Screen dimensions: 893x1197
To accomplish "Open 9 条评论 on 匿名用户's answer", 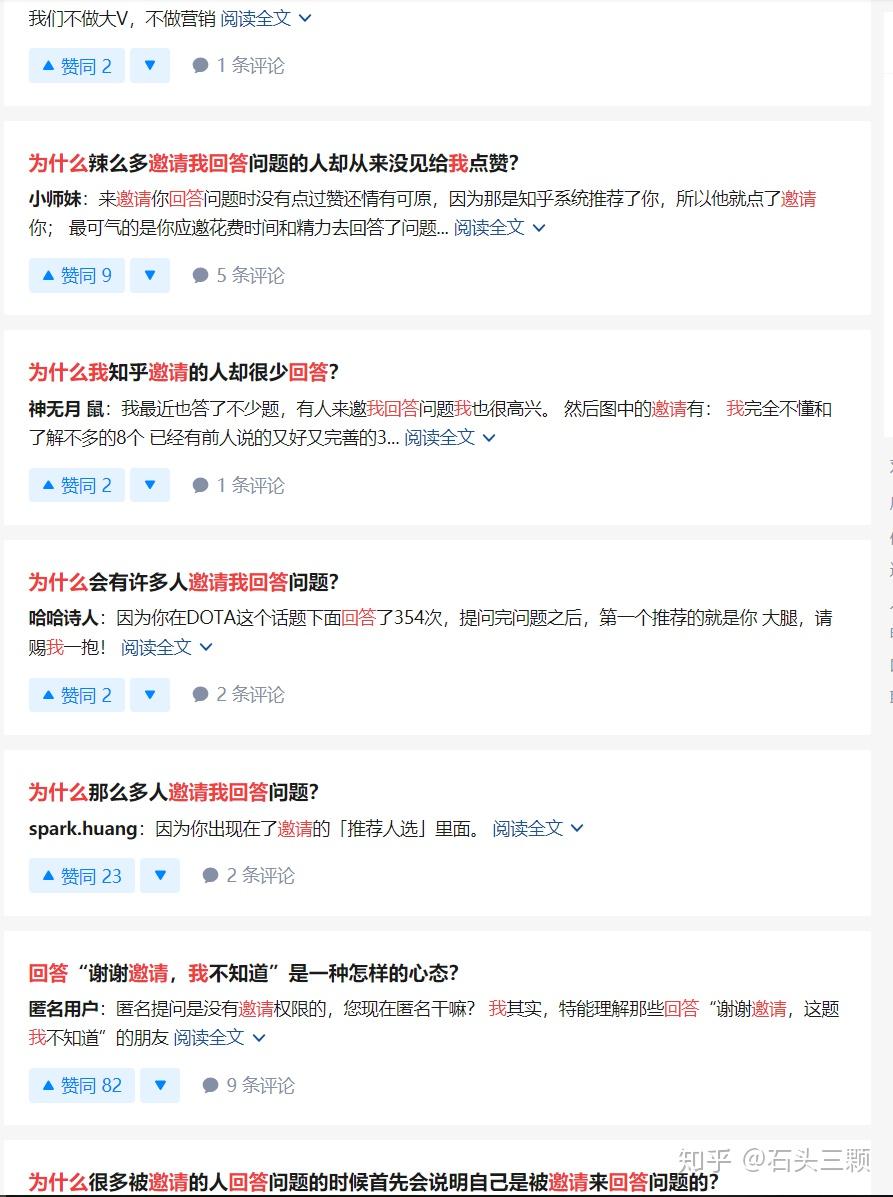I will pyautogui.click(x=248, y=1085).
